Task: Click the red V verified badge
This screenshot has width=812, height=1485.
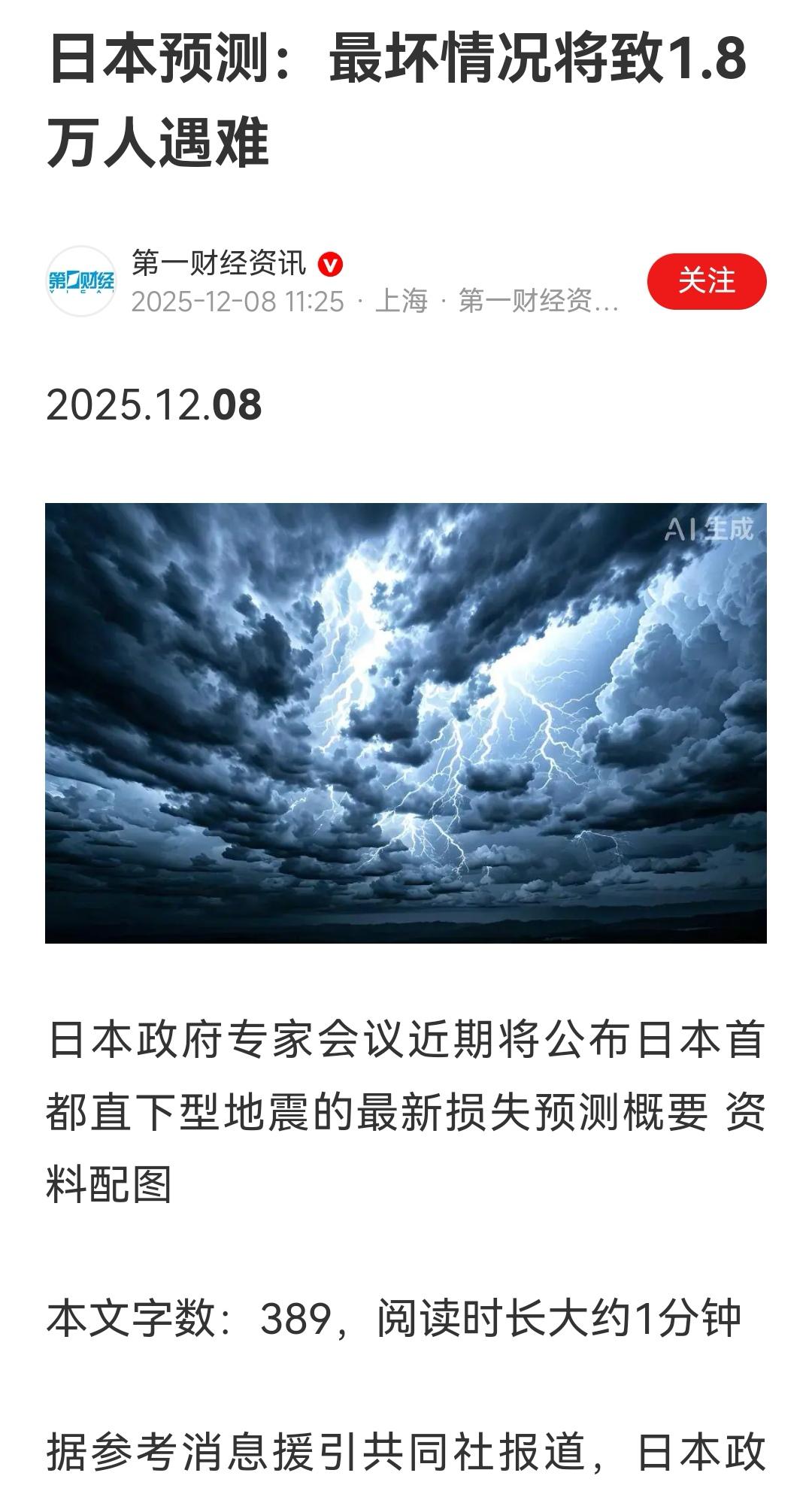Action: point(331,265)
